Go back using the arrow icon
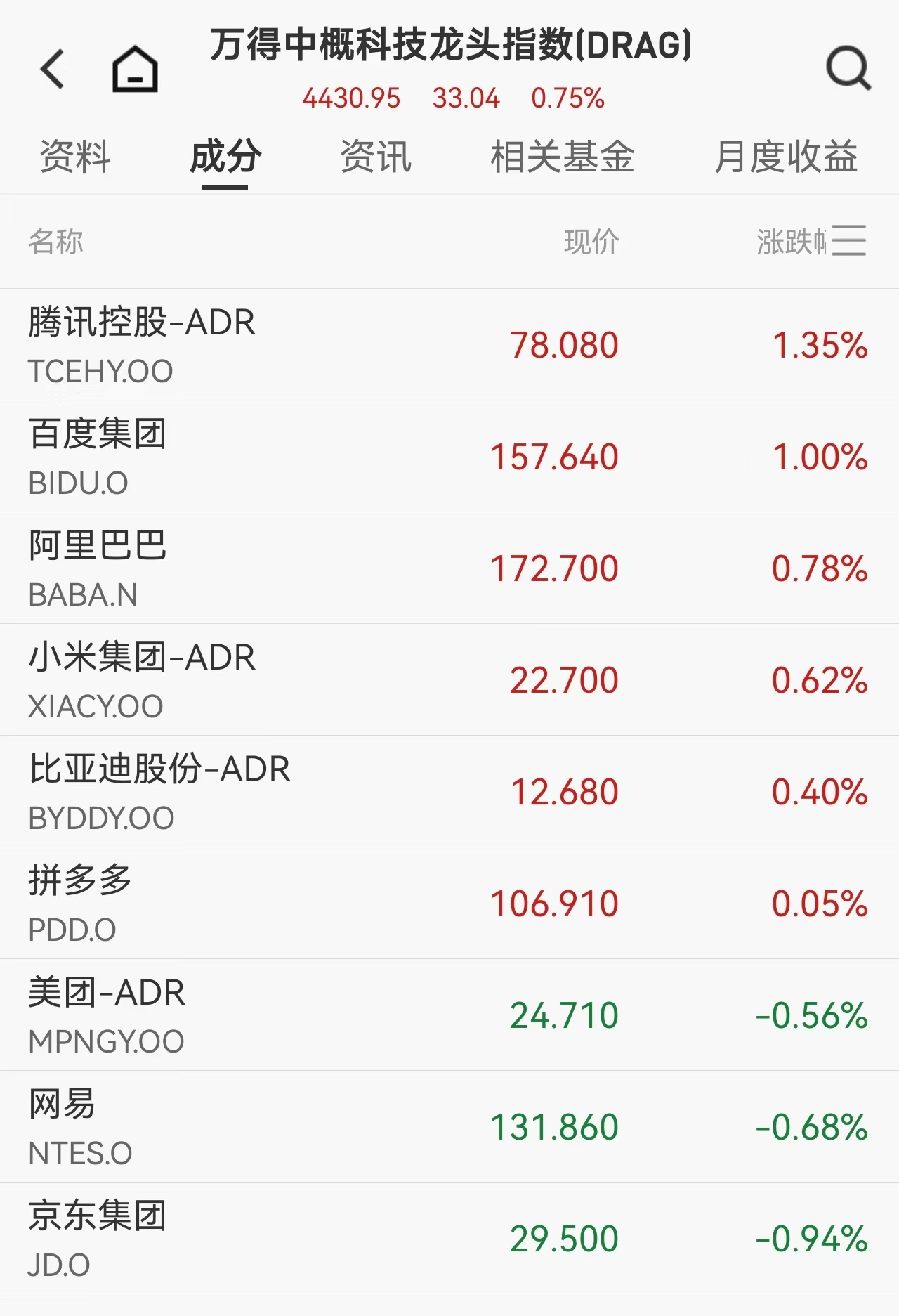Image resolution: width=899 pixels, height=1316 pixels. tap(53, 69)
